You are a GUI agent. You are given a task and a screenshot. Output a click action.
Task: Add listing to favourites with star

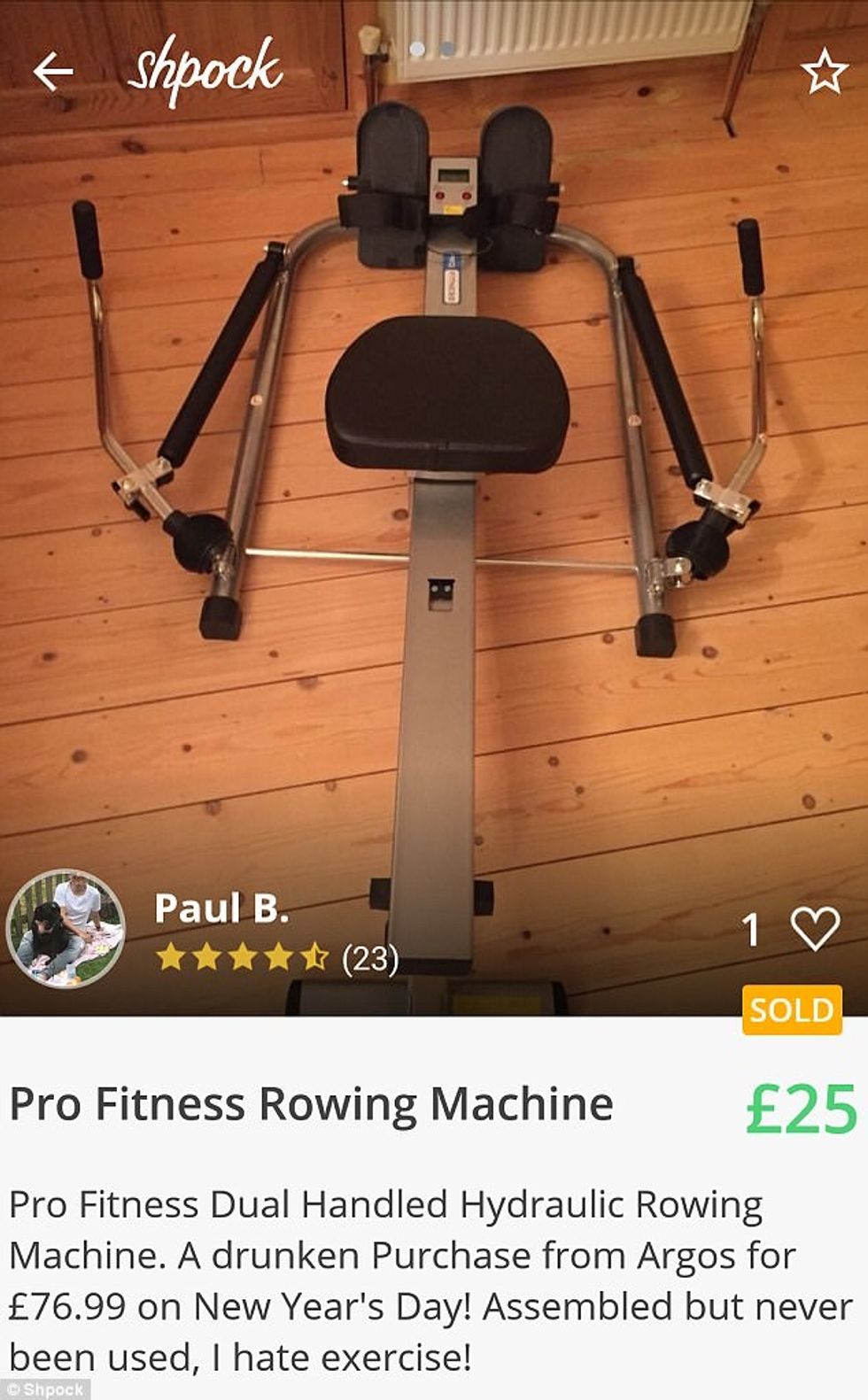pyautogui.click(x=824, y=72)
